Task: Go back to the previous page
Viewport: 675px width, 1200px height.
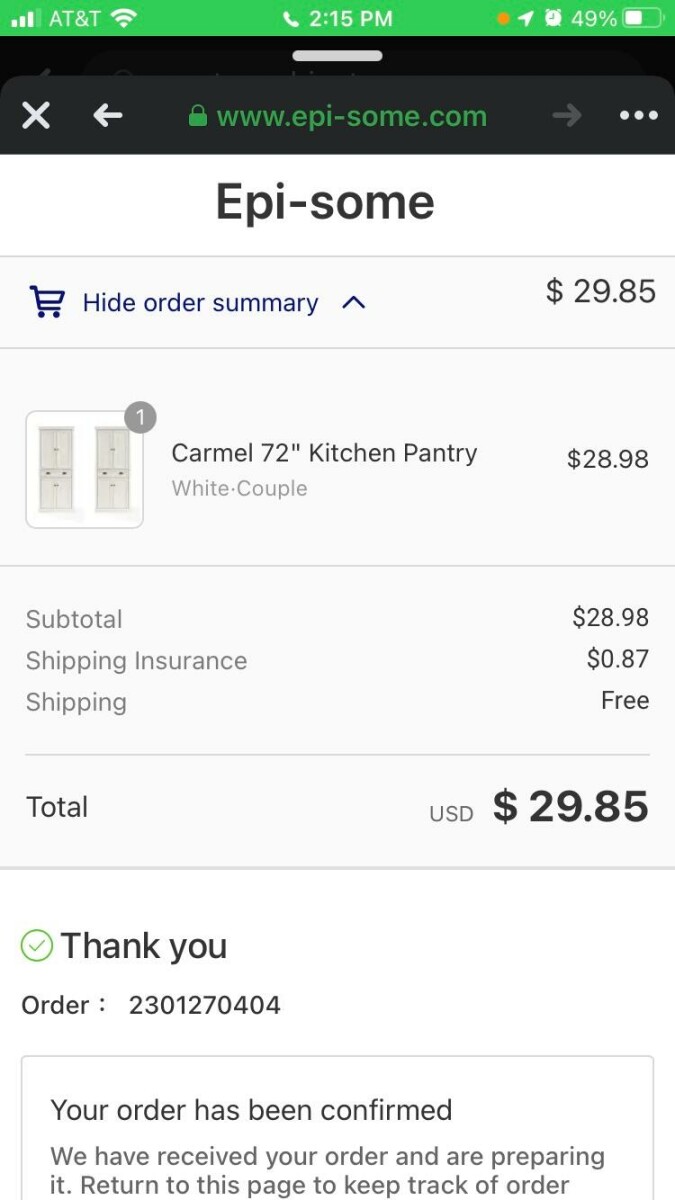Action: click(x=107, y=116)
